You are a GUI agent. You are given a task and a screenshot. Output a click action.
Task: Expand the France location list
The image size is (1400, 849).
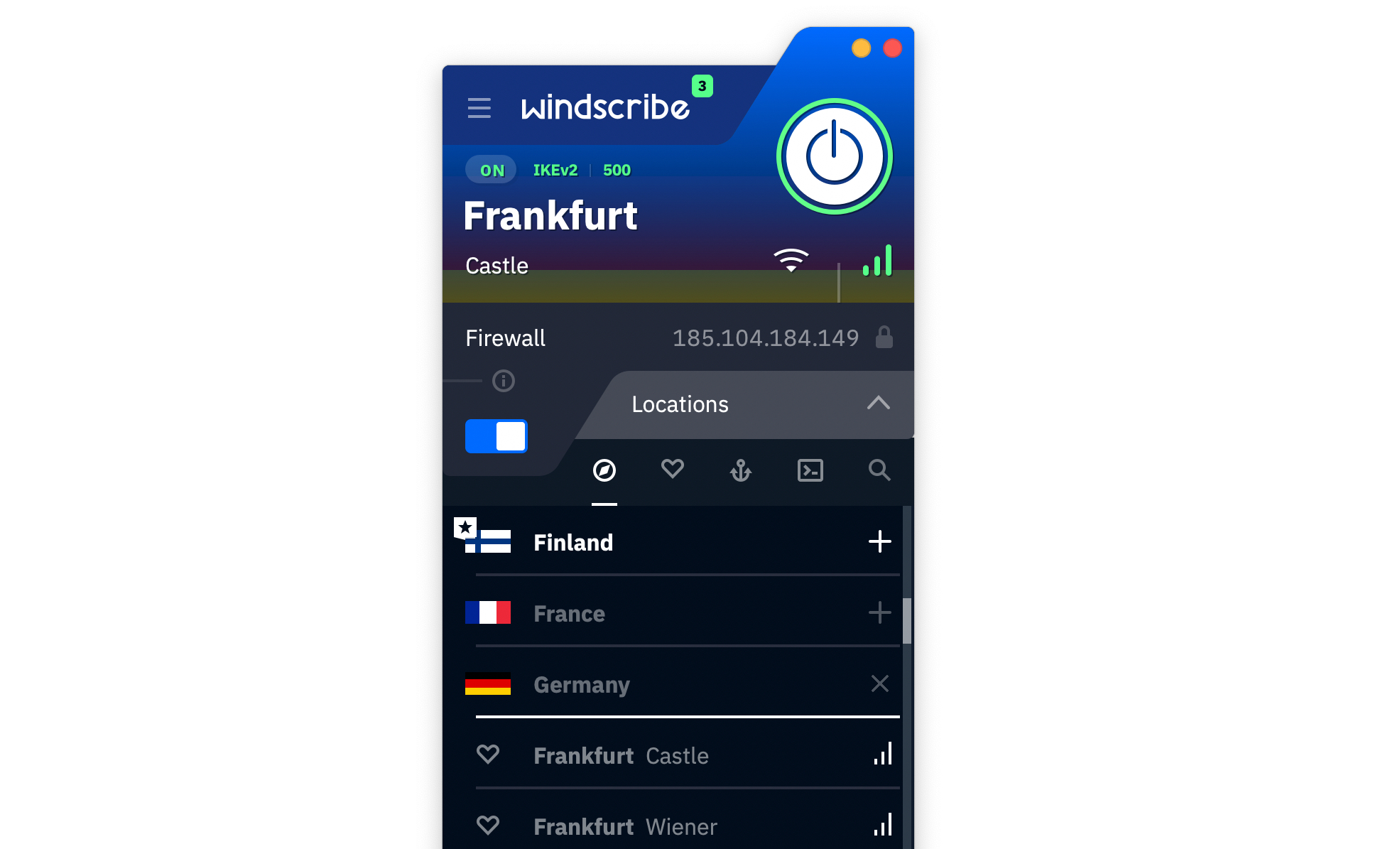pos(879,612)
